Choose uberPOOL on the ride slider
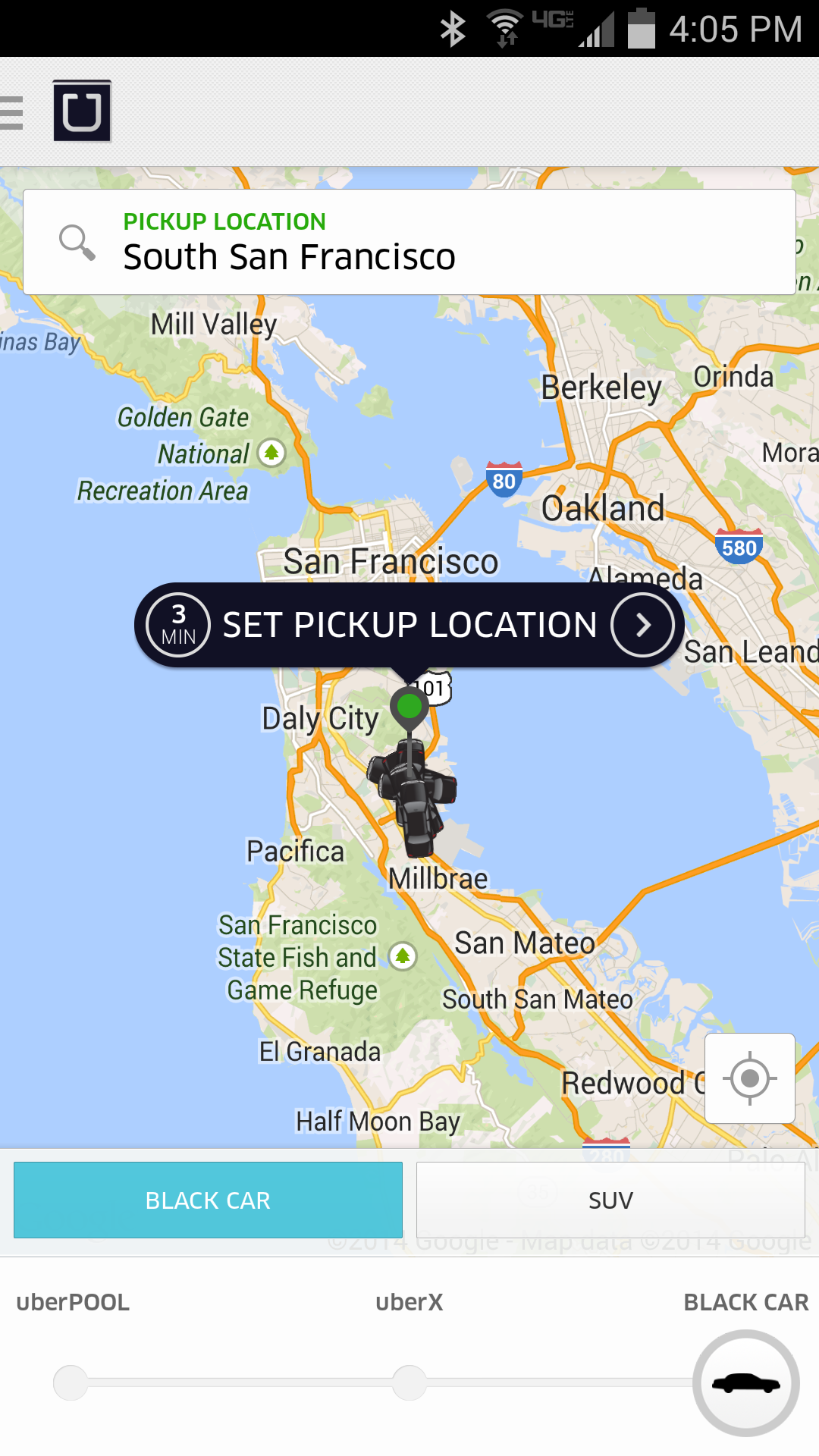 pyautogui.click(x=71, y=1382)
